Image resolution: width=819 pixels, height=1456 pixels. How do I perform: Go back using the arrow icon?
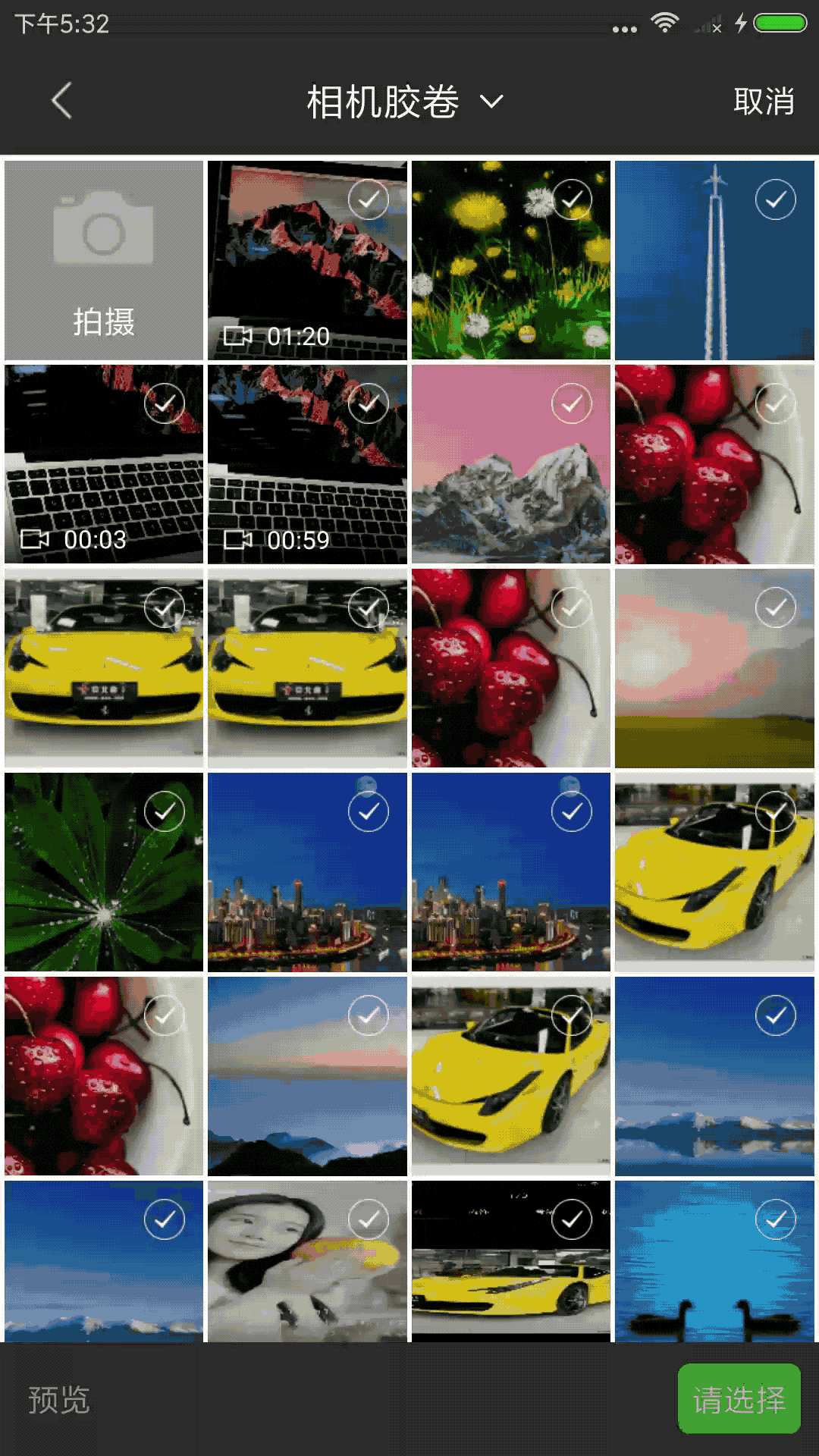(x=62, y=101)
